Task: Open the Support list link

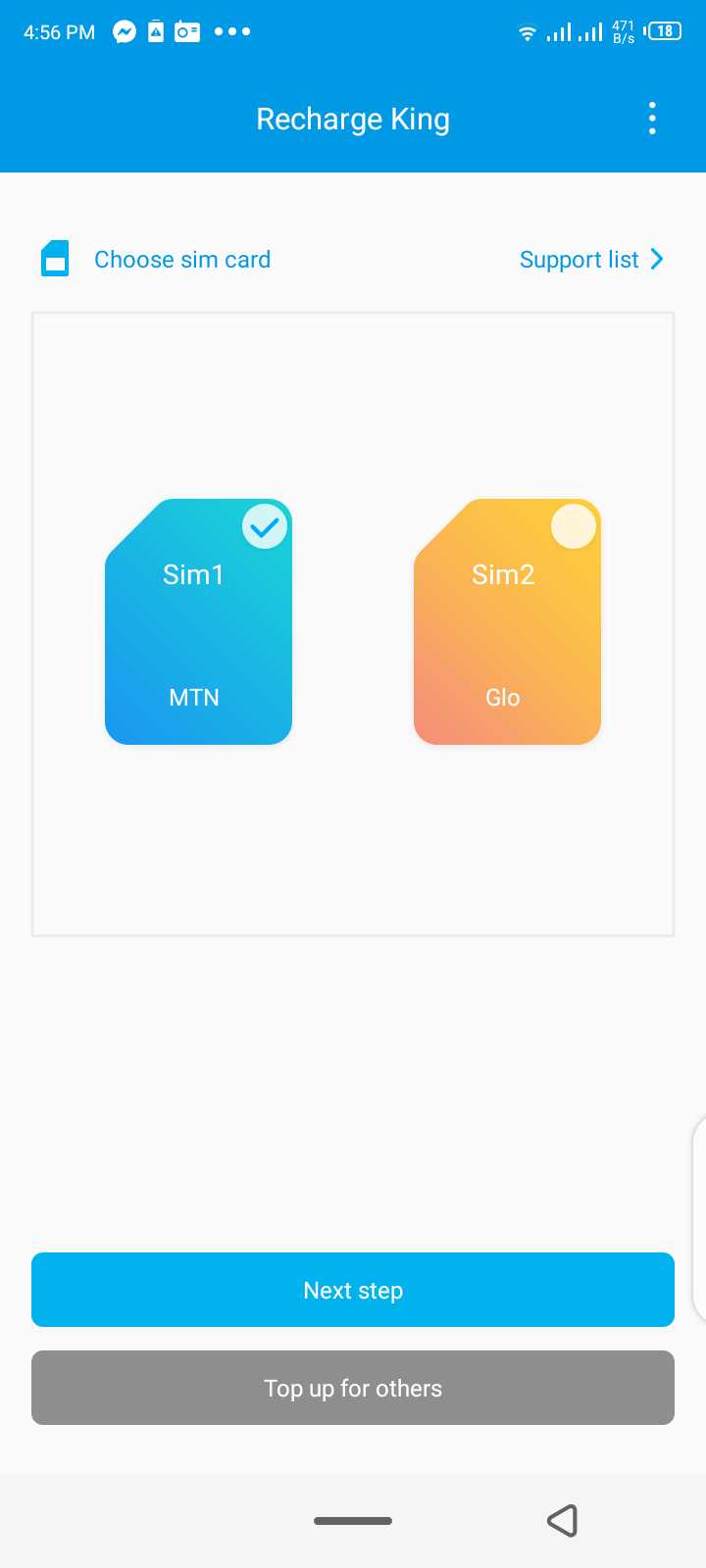Action: pyautogui.click(x=591, y=260)
